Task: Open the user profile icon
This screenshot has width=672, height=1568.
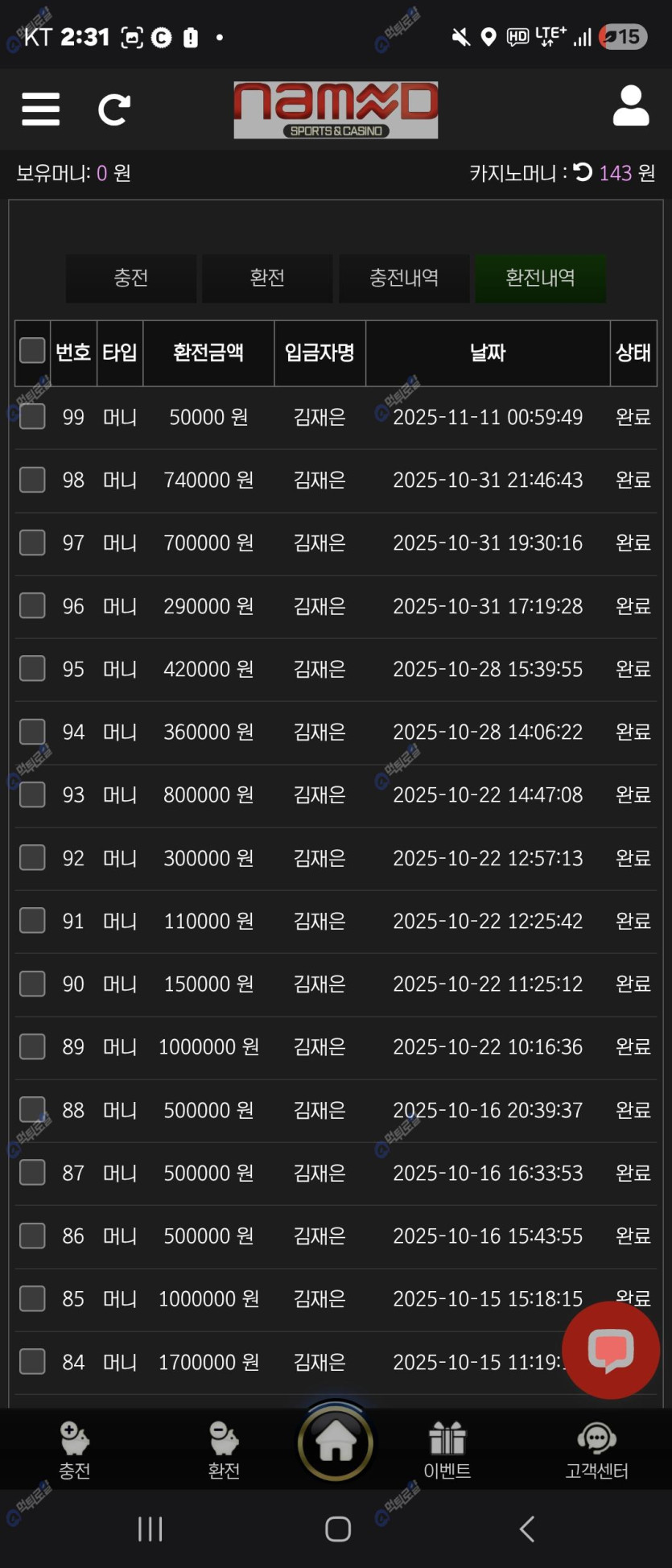Action: [630, 106]
